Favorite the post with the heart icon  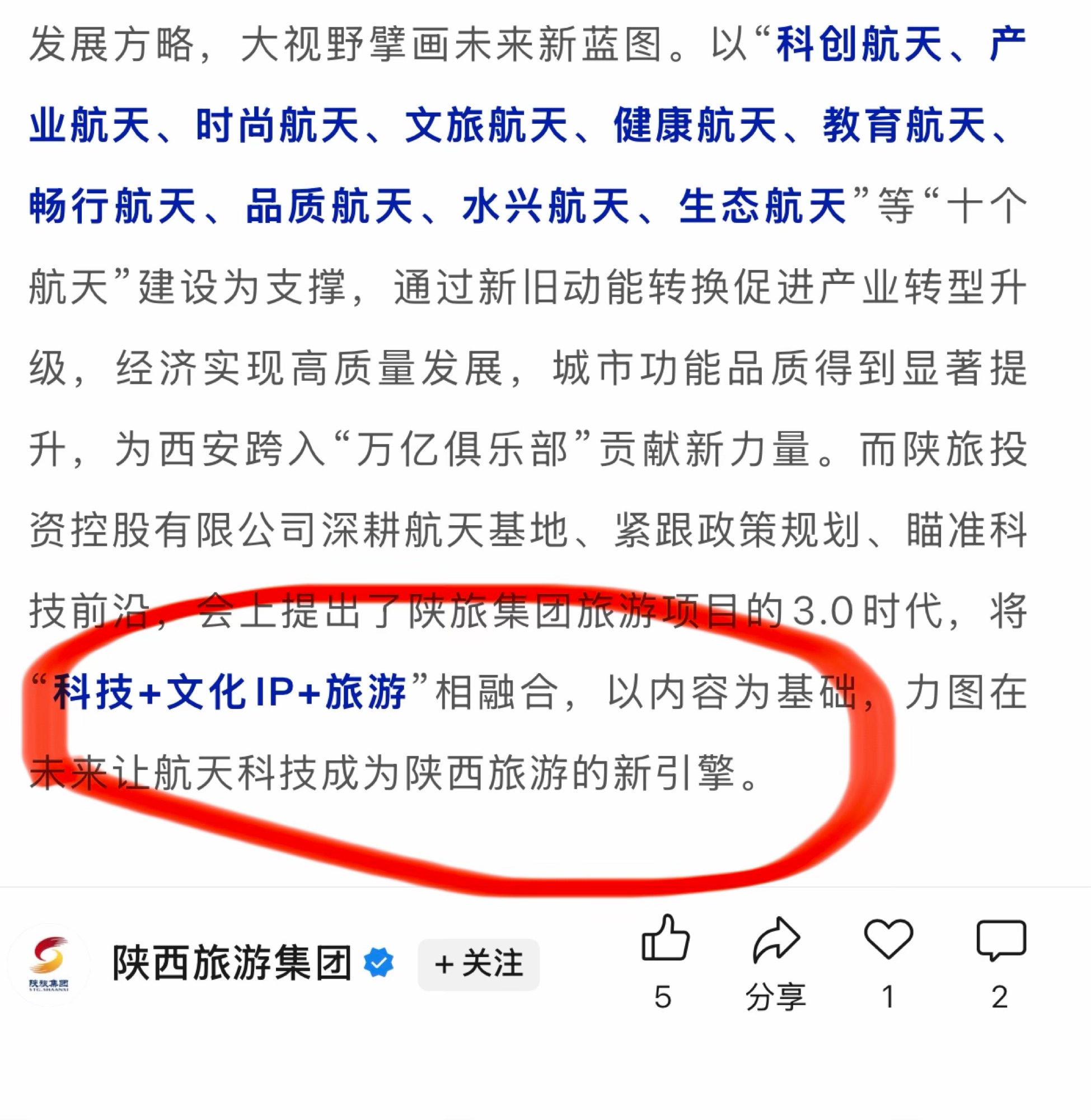tap(888, 939)
